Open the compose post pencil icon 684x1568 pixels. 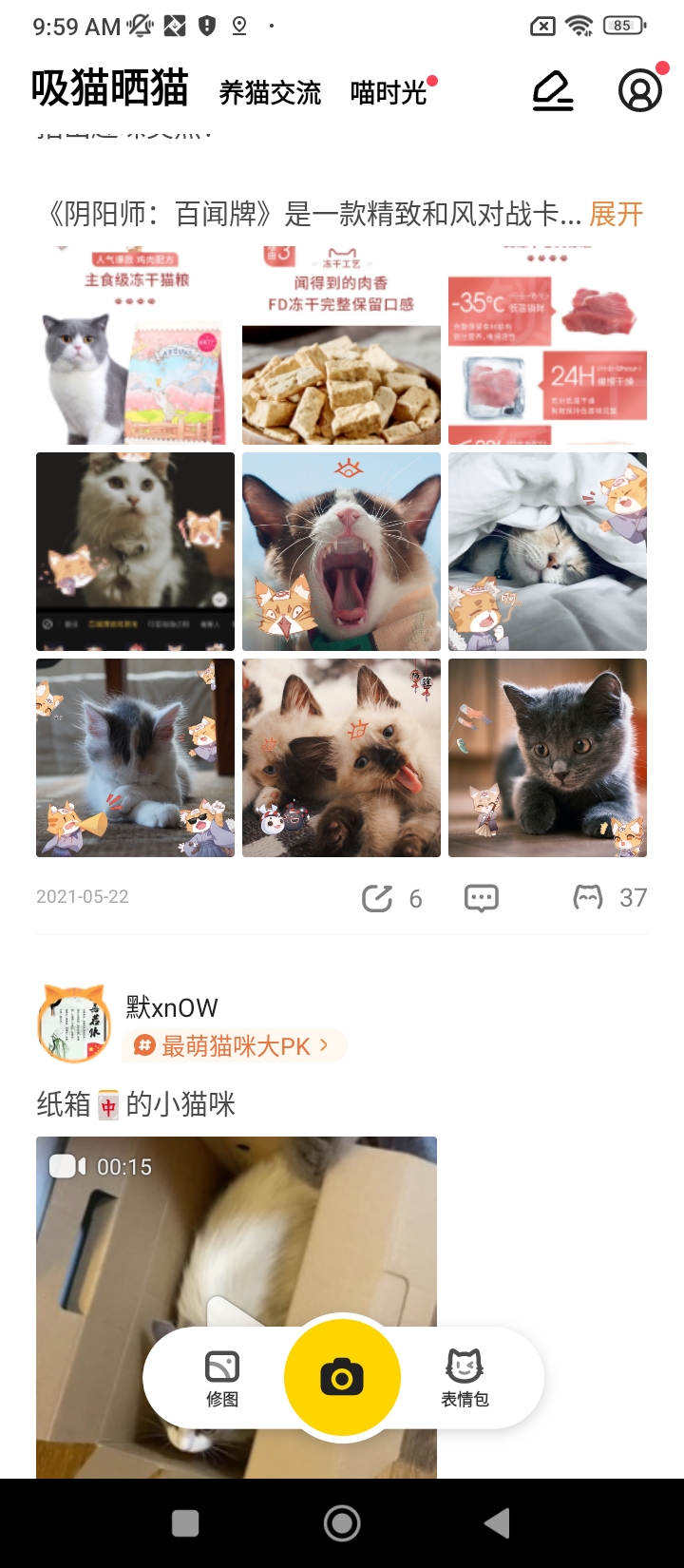point(552,91)
